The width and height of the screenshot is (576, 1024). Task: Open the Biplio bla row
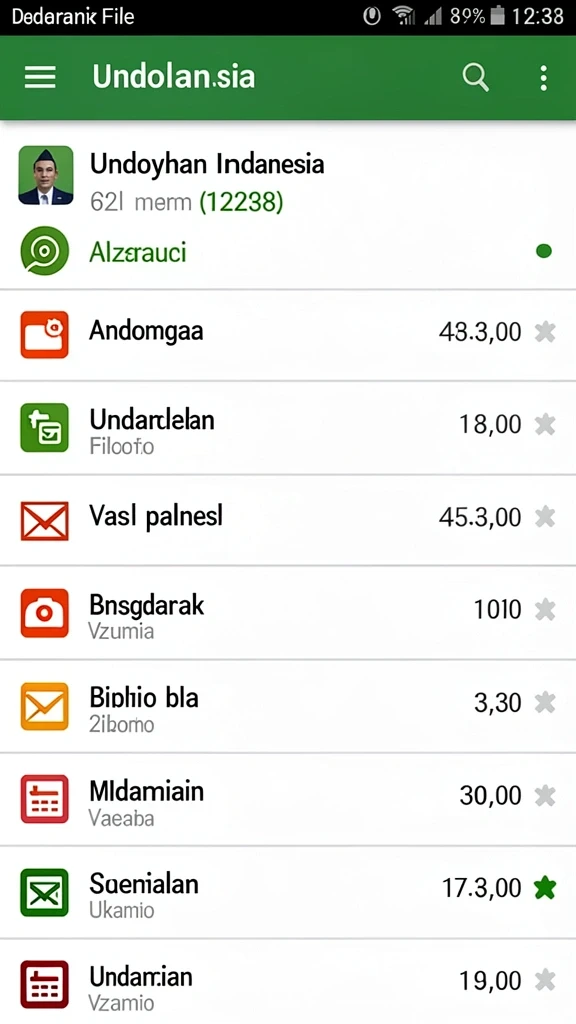pos(288,706)
